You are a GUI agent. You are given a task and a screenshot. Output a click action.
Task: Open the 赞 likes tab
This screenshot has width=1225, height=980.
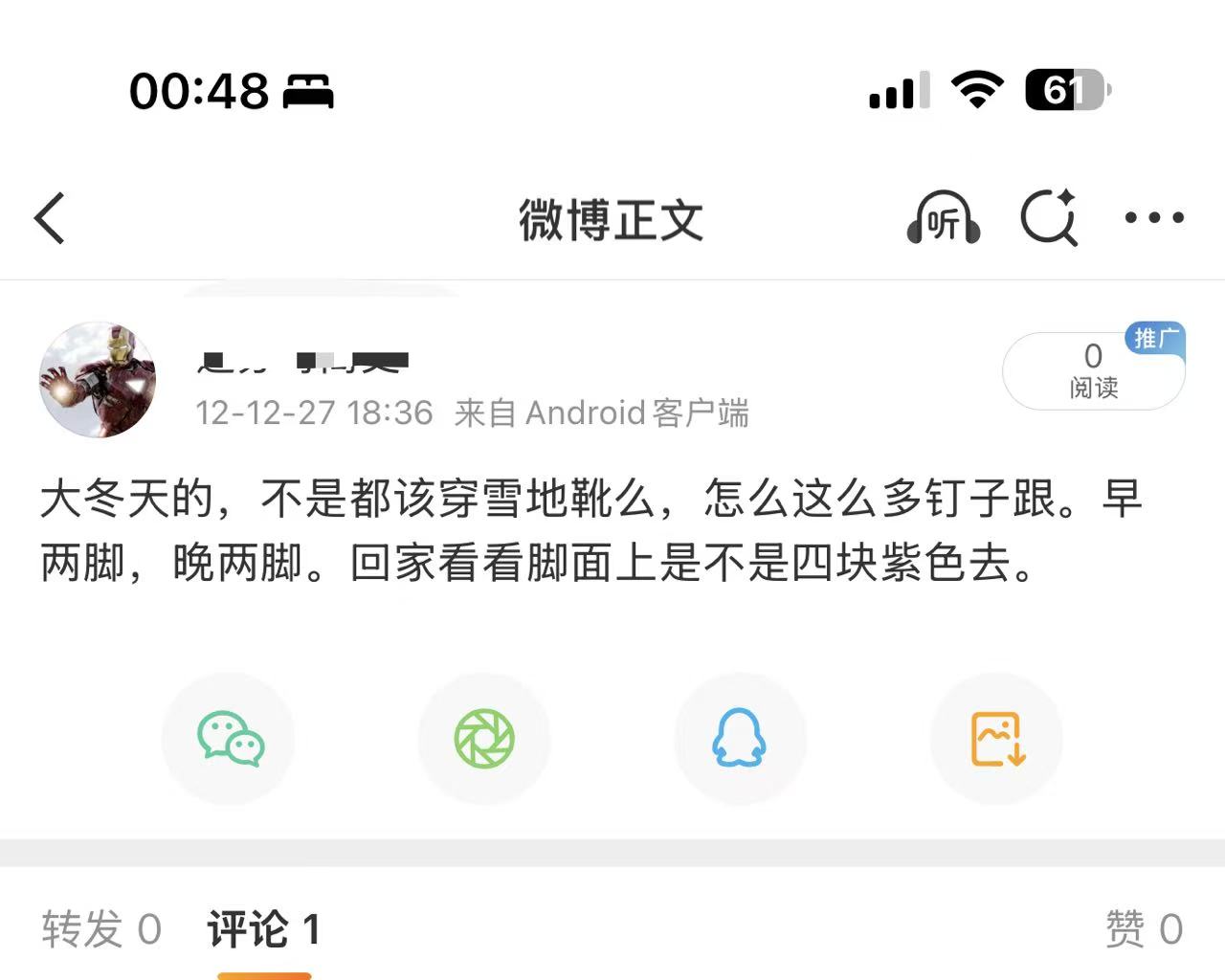1145,929
